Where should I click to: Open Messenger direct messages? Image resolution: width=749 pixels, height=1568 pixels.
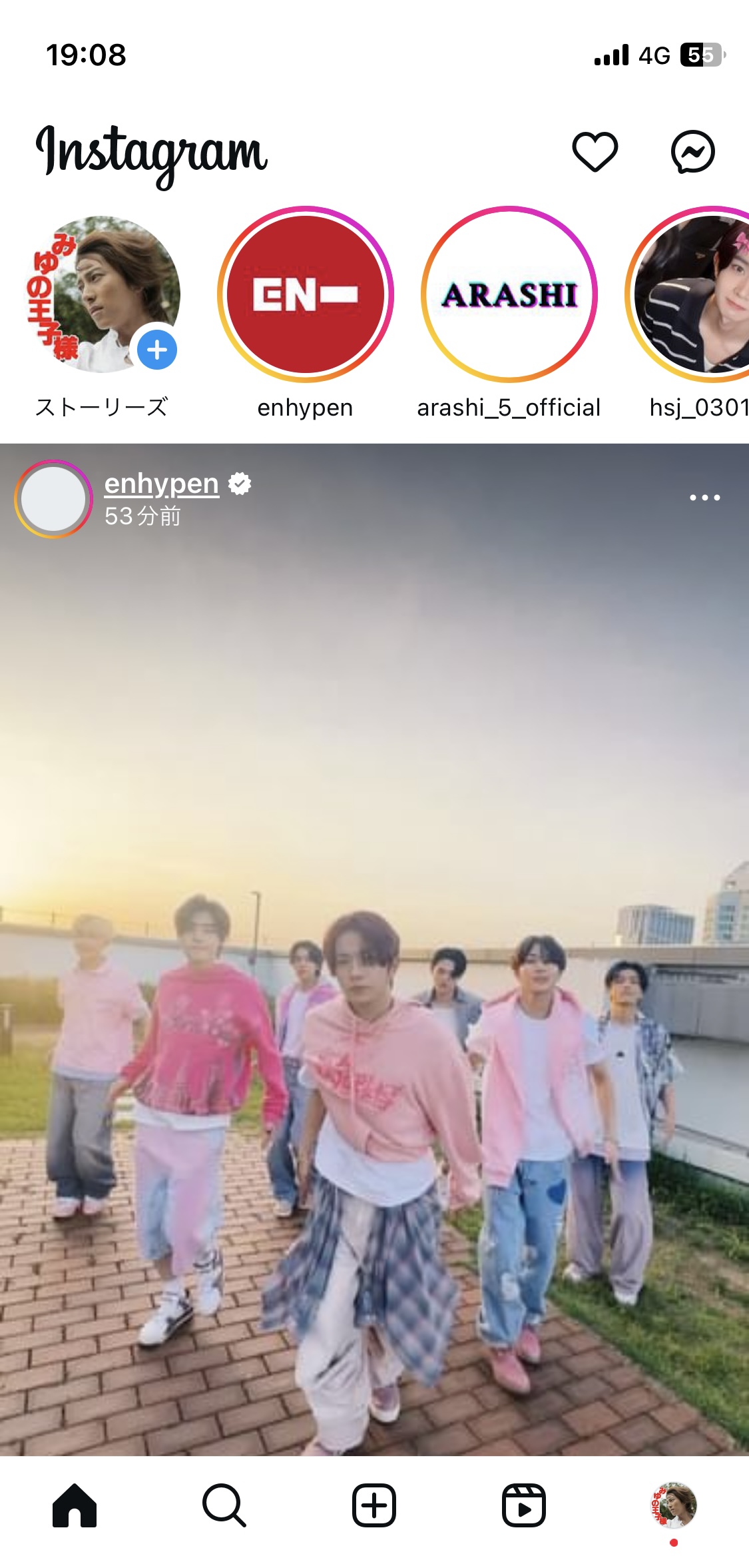pos(692,151)
